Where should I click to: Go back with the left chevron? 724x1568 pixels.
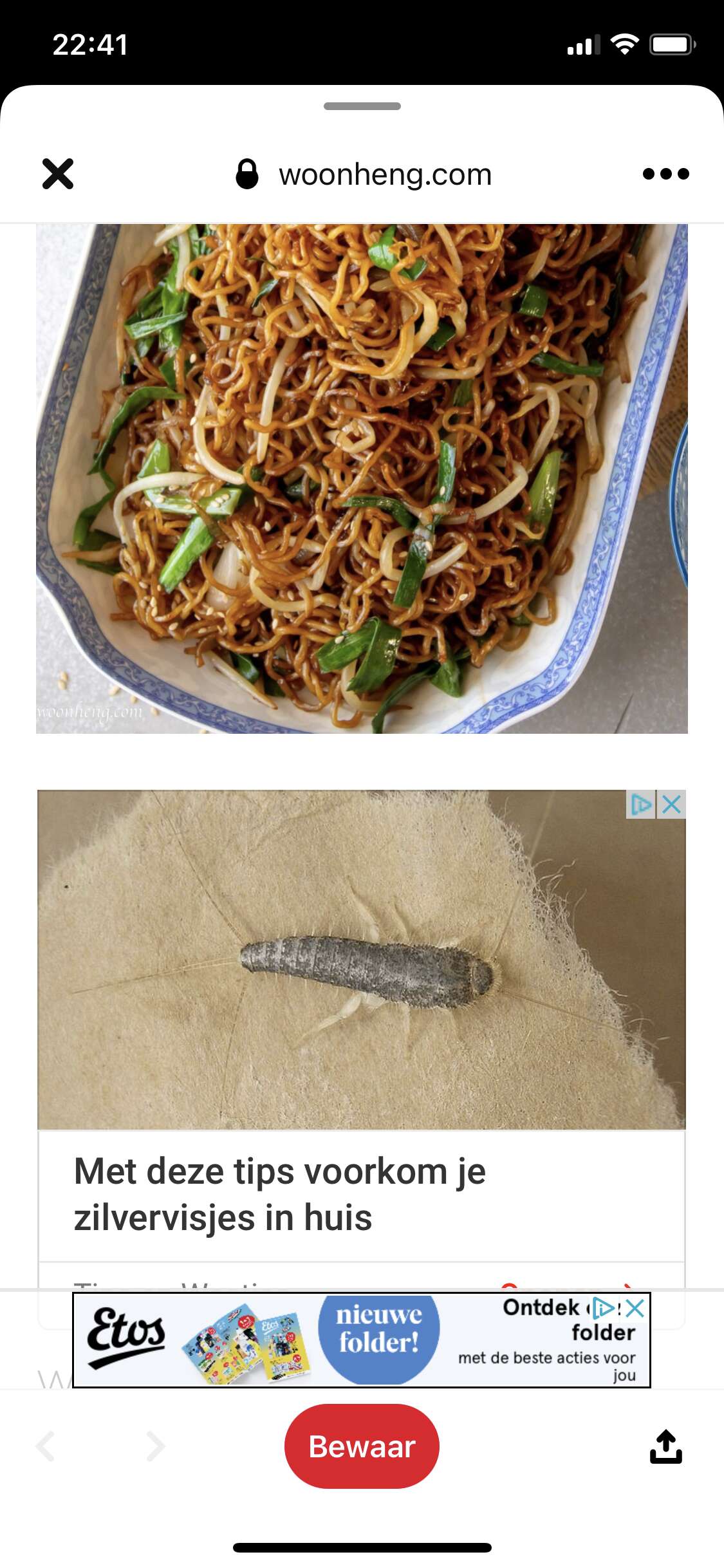click(x=45, y=1446)
